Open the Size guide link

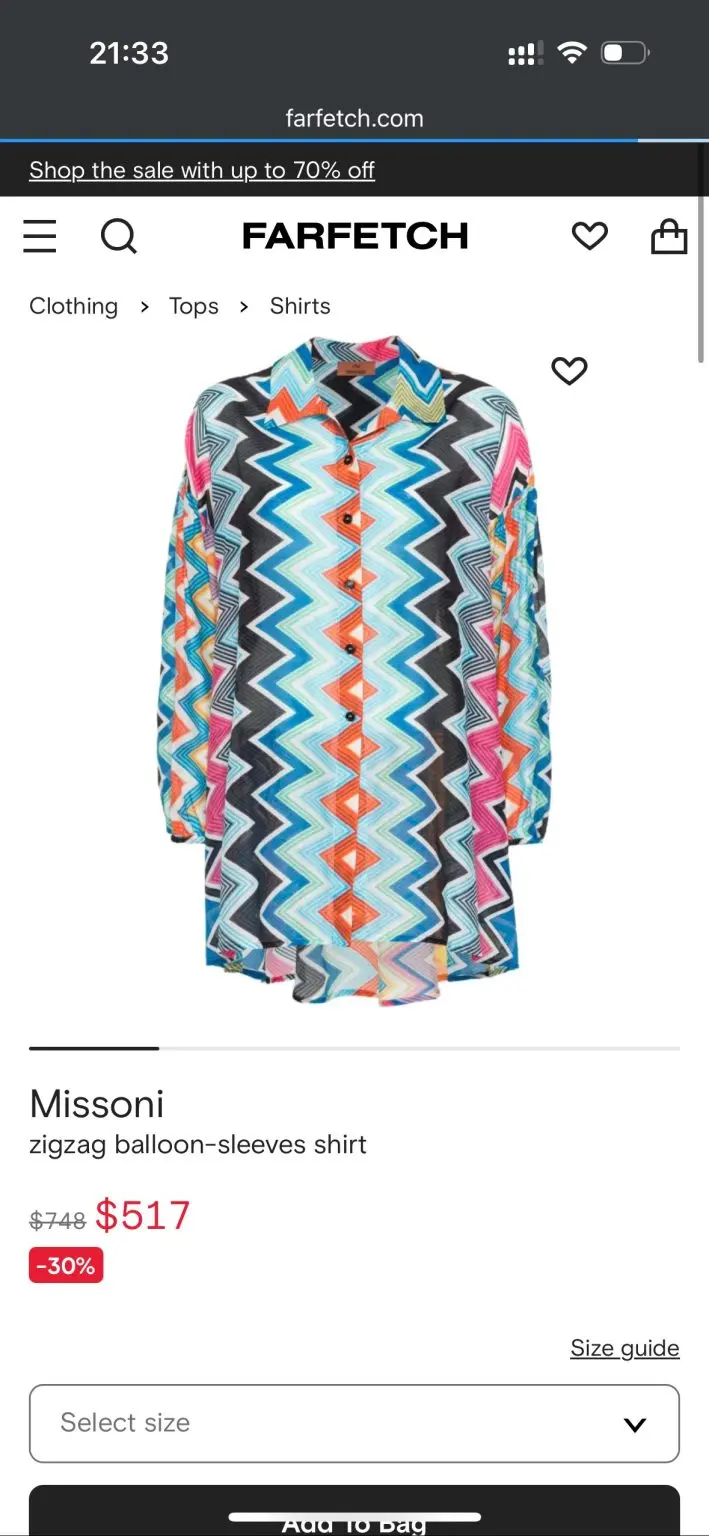click(x=624, y=1348)
